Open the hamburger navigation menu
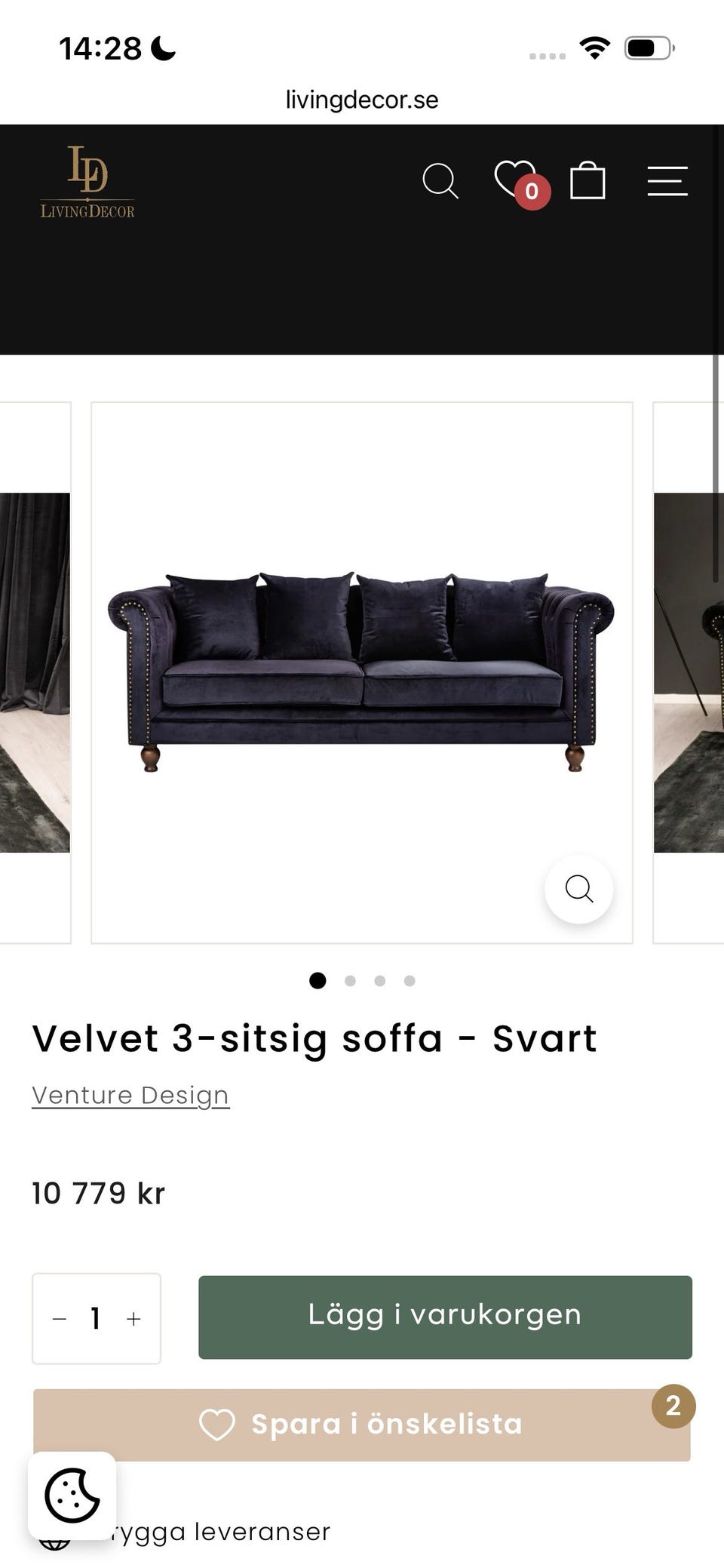Screen dimensions: 724x1568 (x=667, y=182)
